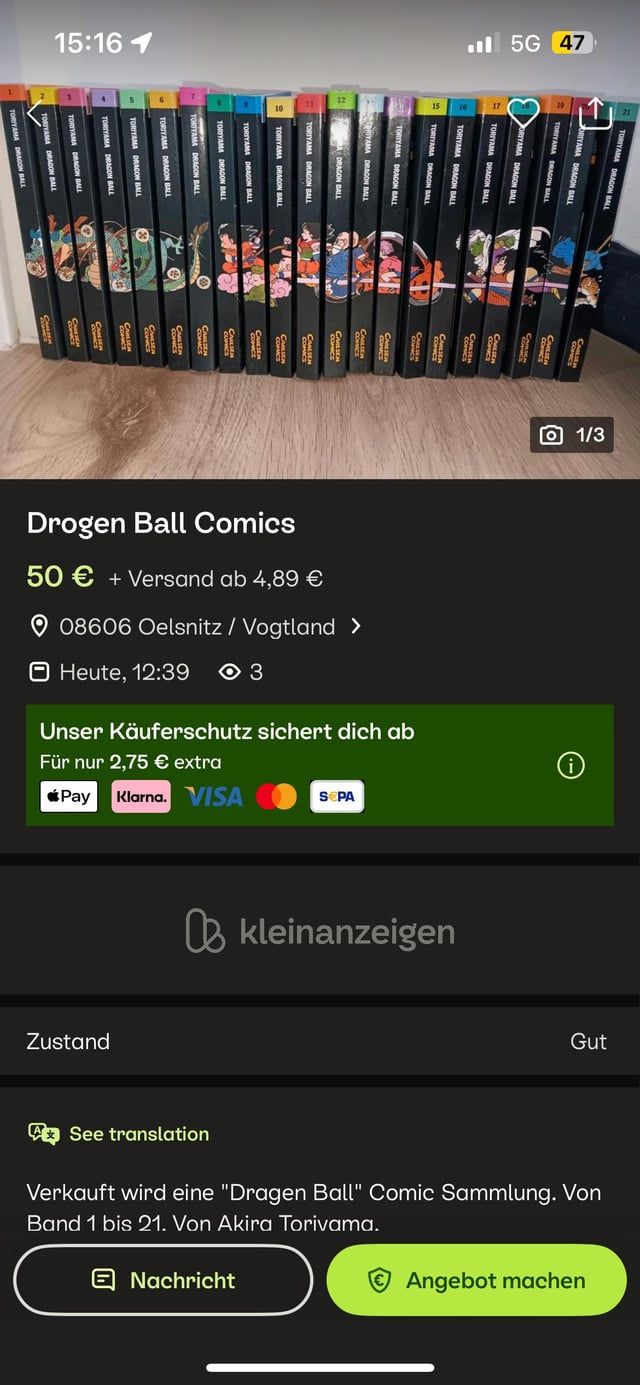Show buyer protection info
The height and width of the screenshot is (1385, 640).
570,766
